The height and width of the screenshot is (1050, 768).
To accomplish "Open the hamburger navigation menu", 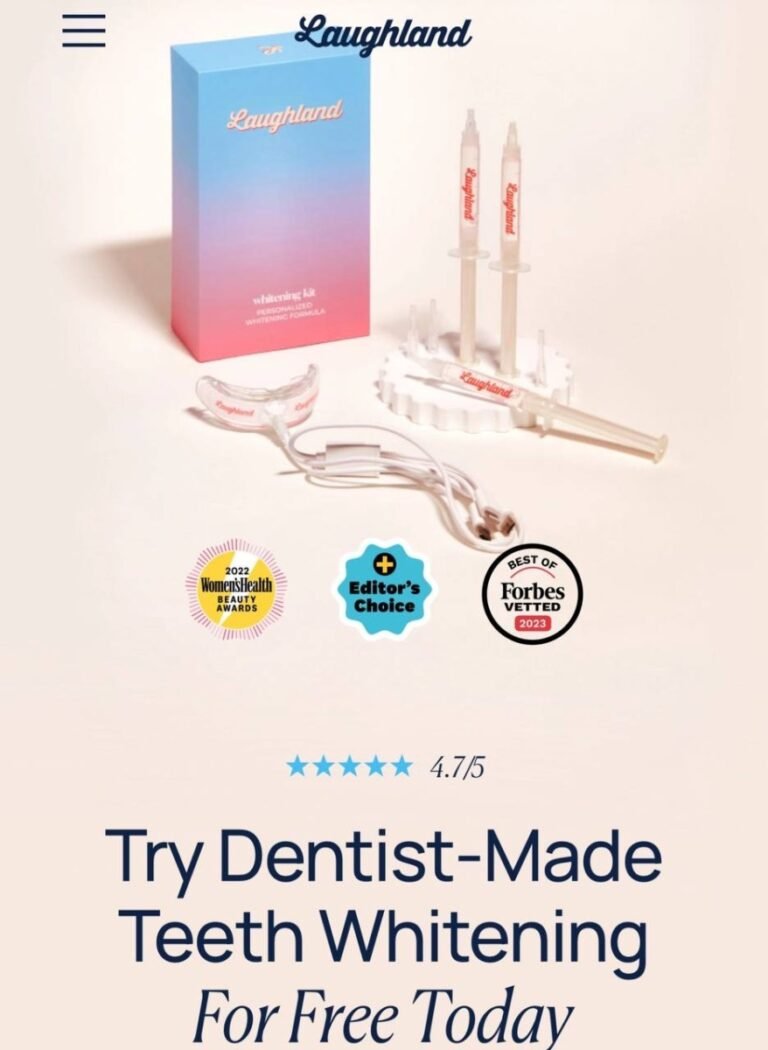I will (x=83, y=32).
